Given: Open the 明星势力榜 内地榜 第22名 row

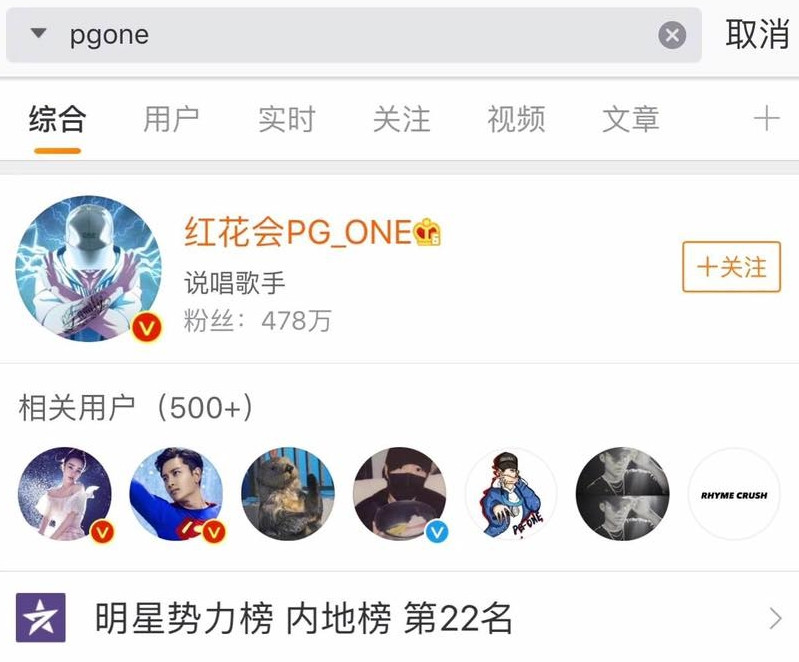Looking at the screenshot, I should (x=400, y=619).
